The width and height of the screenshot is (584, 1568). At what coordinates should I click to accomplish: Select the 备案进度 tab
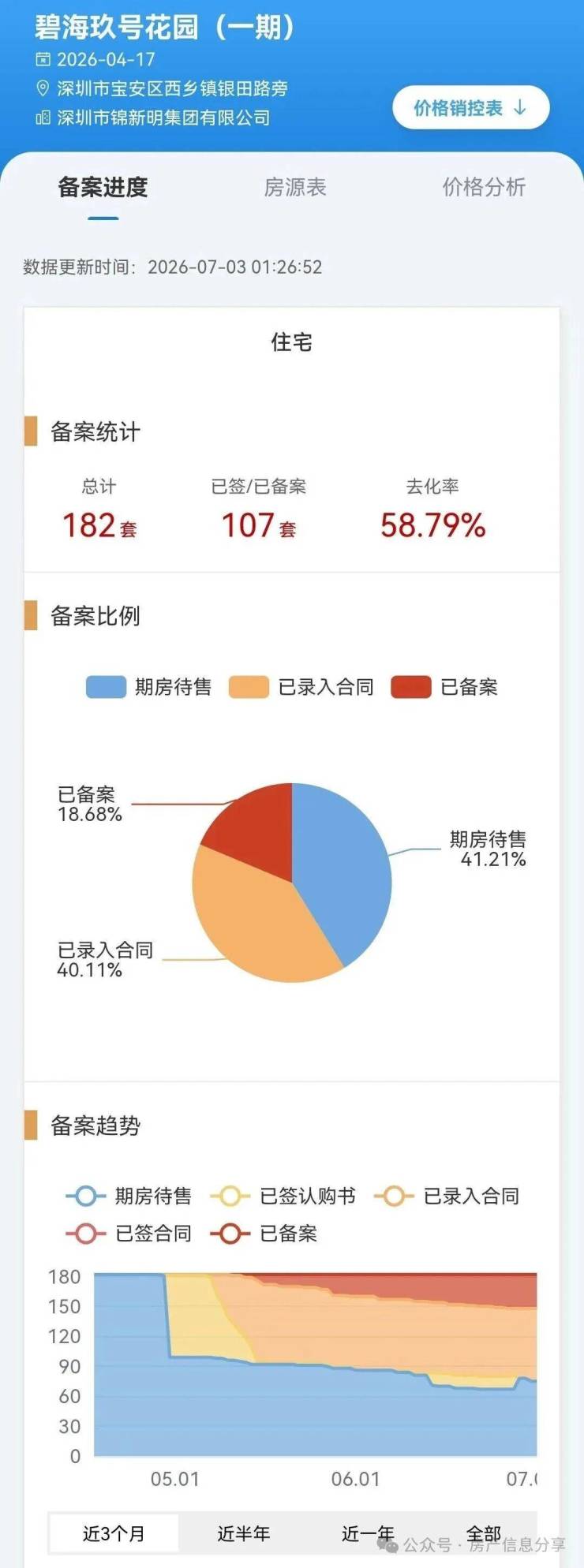pyautogui.click(x=103, y=187)
